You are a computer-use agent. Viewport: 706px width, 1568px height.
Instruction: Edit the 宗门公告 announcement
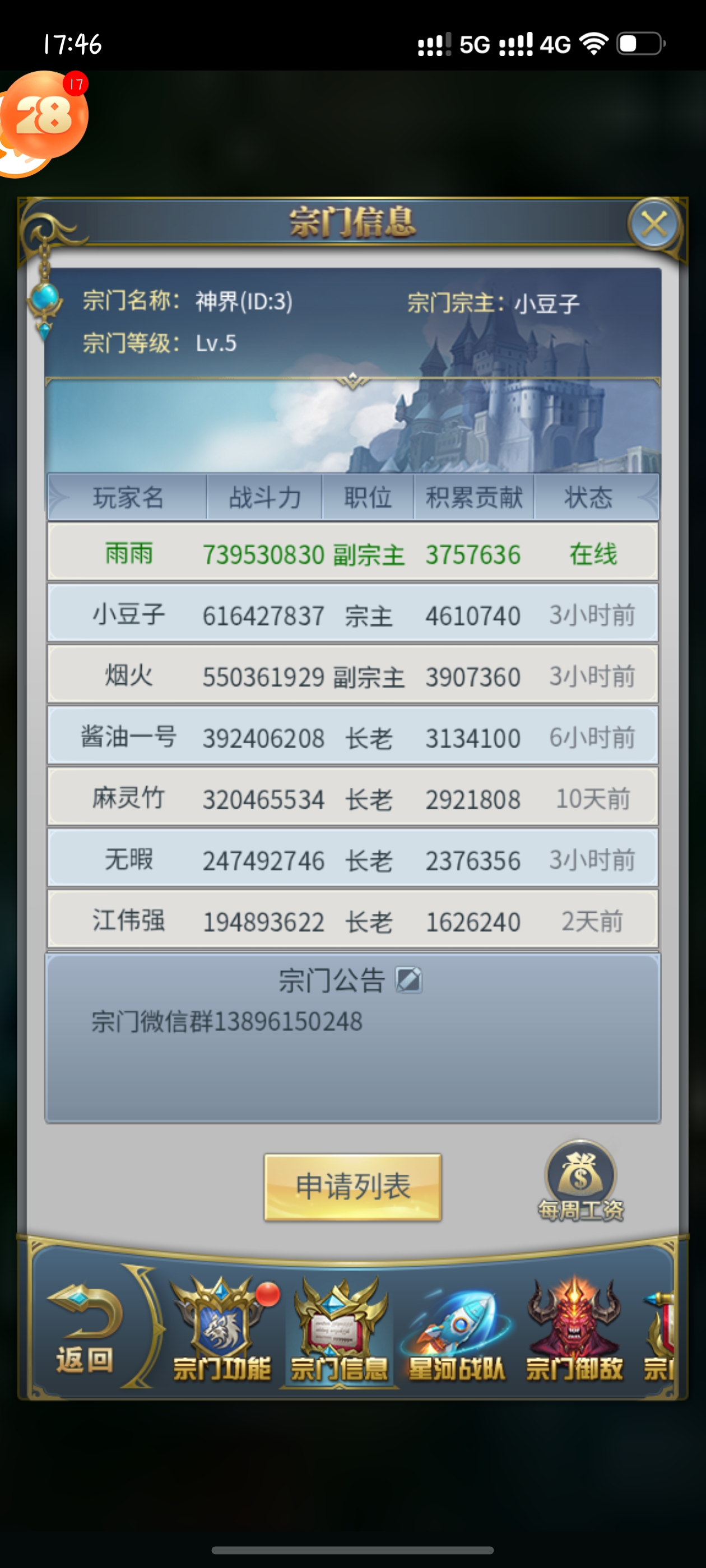point(408,980)
